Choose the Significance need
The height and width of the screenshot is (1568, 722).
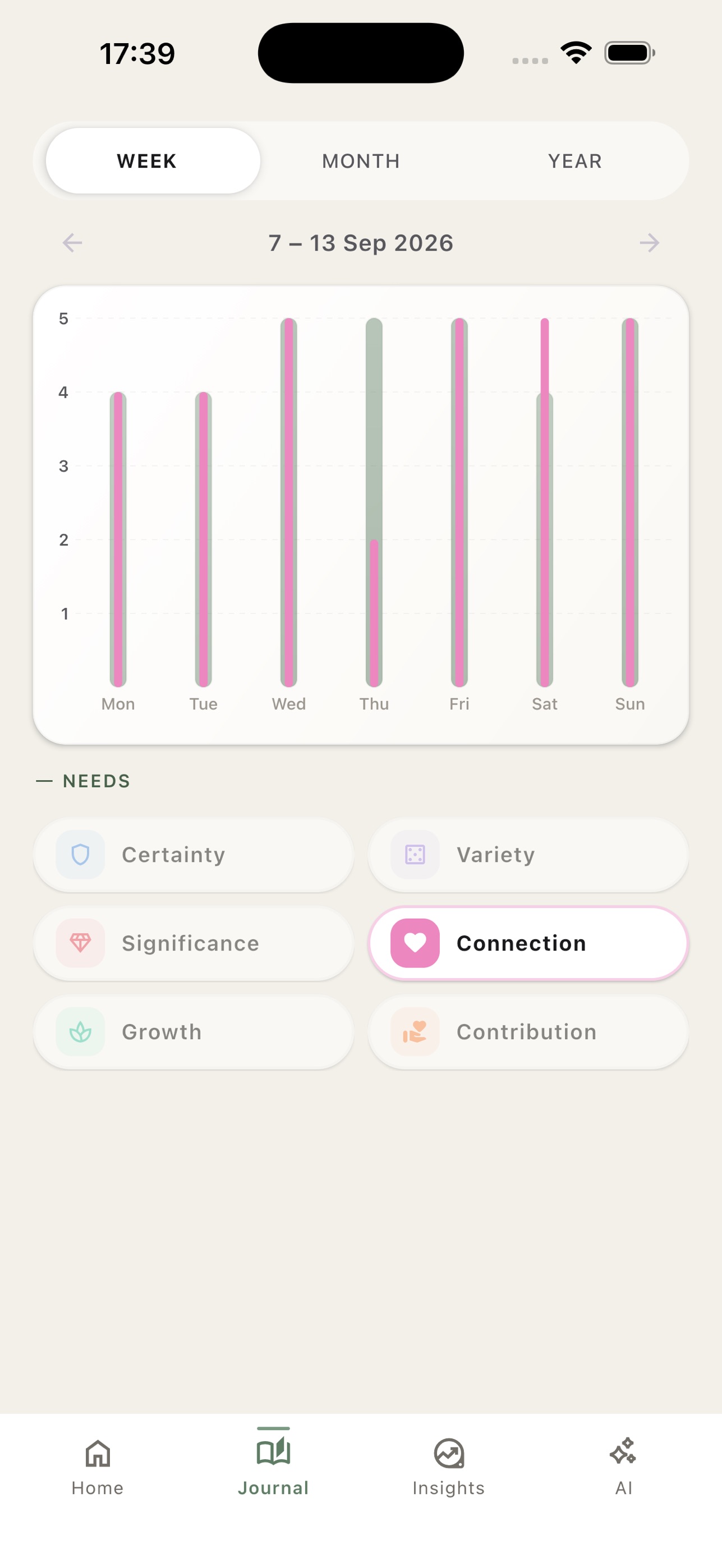(x=194, y=943)
